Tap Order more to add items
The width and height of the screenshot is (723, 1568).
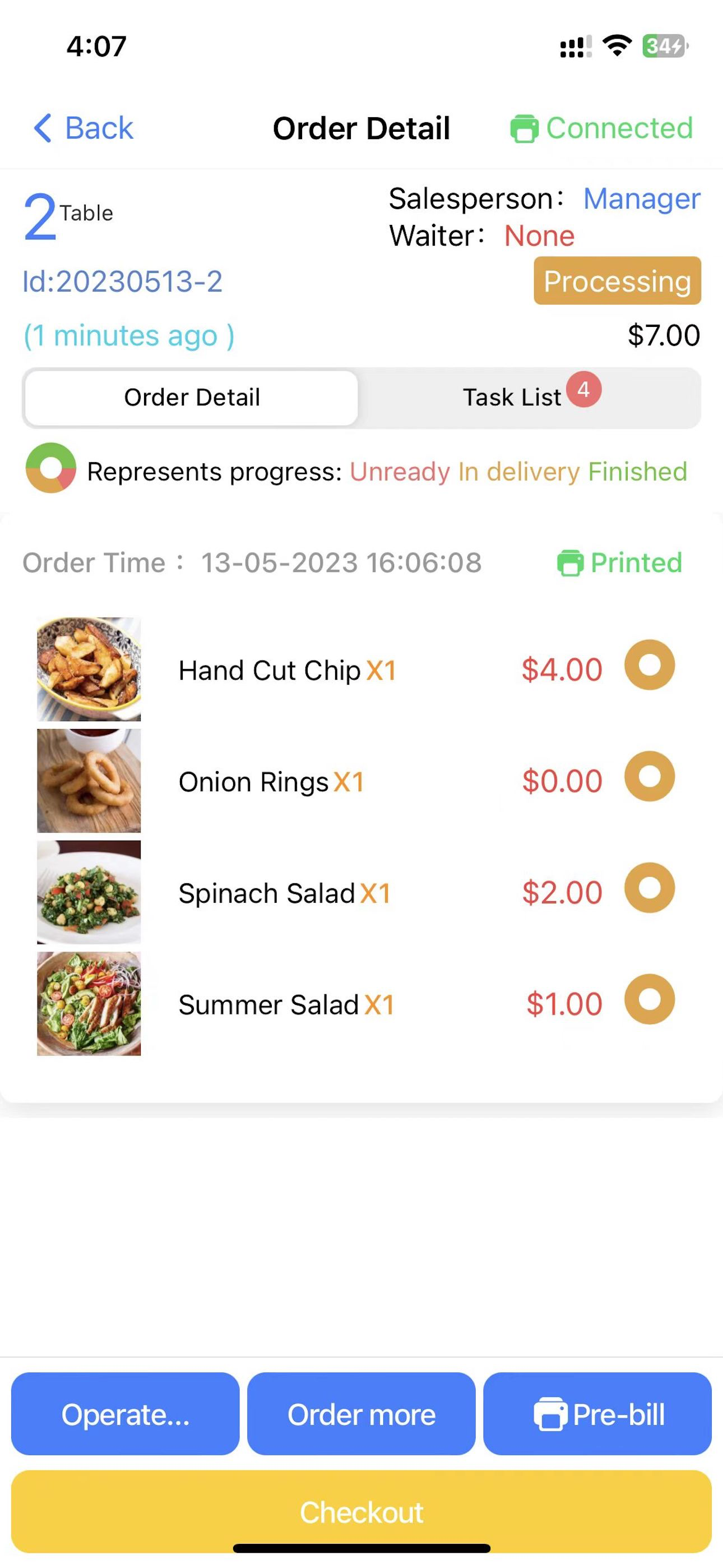(361, 1413)
